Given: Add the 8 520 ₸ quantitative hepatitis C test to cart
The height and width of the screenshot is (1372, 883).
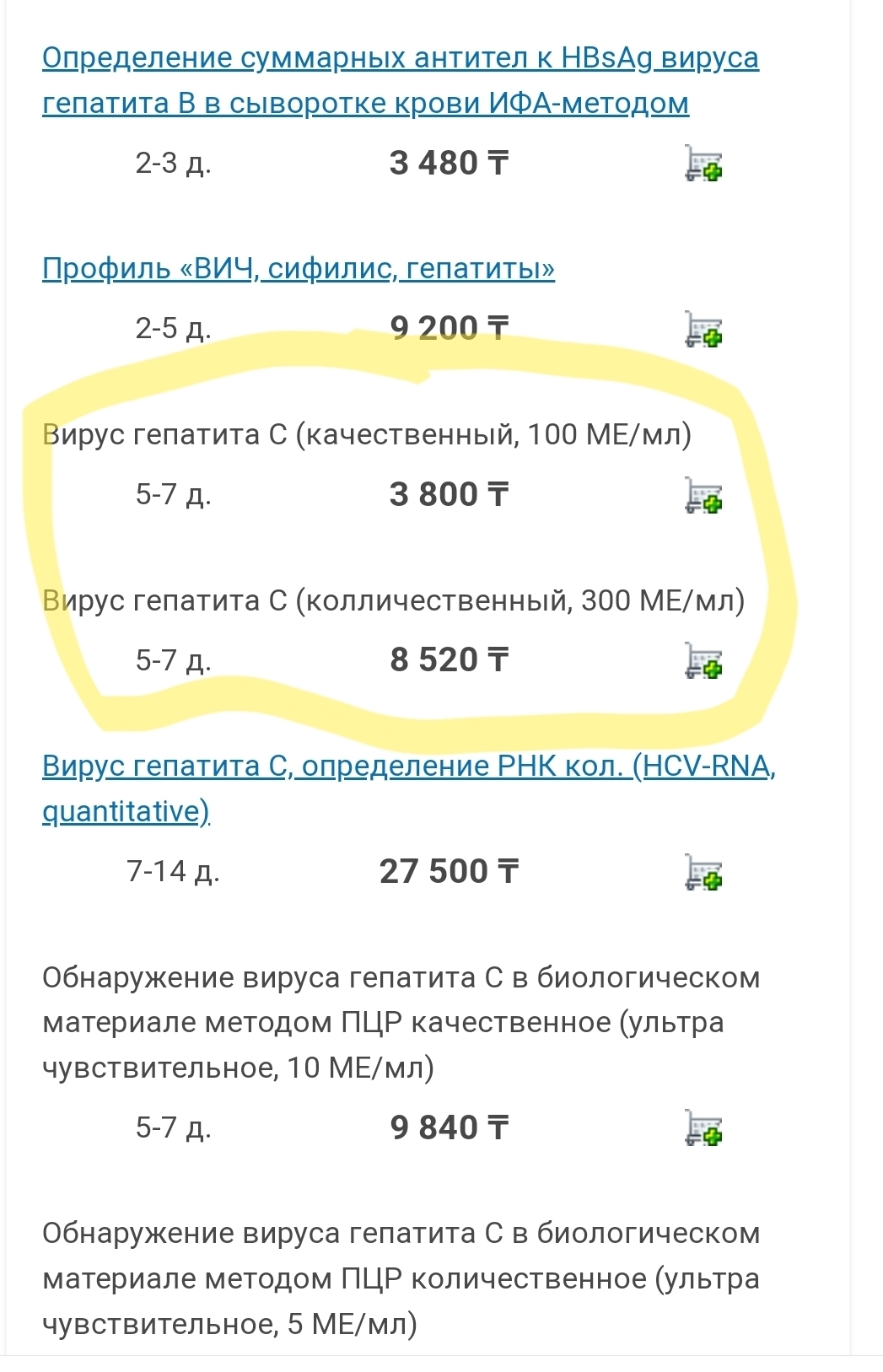Looking at the screenshot, I should [703, 660].
